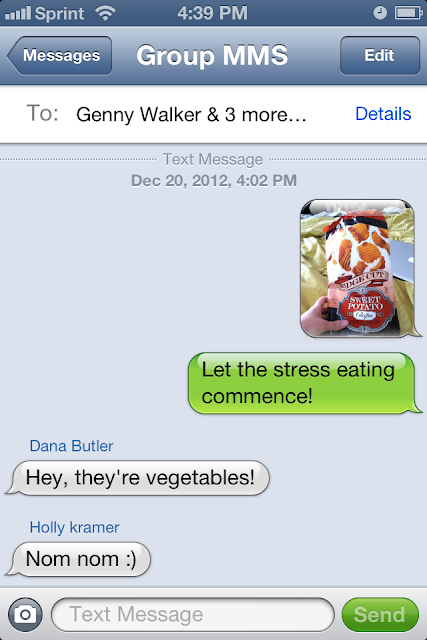Open the group Details link
Viewport: 427px width, 640px height.
[383, 114]
